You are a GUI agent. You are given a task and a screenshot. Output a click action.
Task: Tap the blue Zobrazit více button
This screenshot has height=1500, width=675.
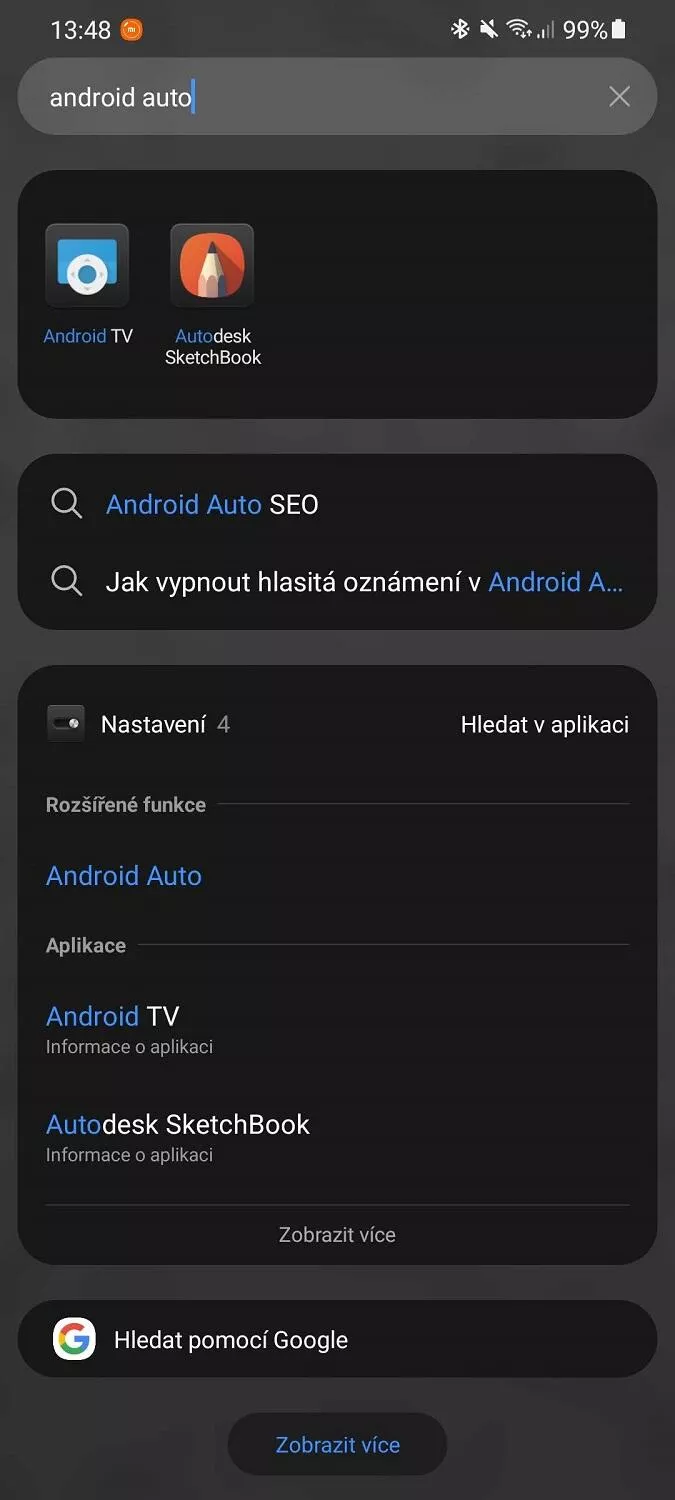click(x=337, y=1444)
